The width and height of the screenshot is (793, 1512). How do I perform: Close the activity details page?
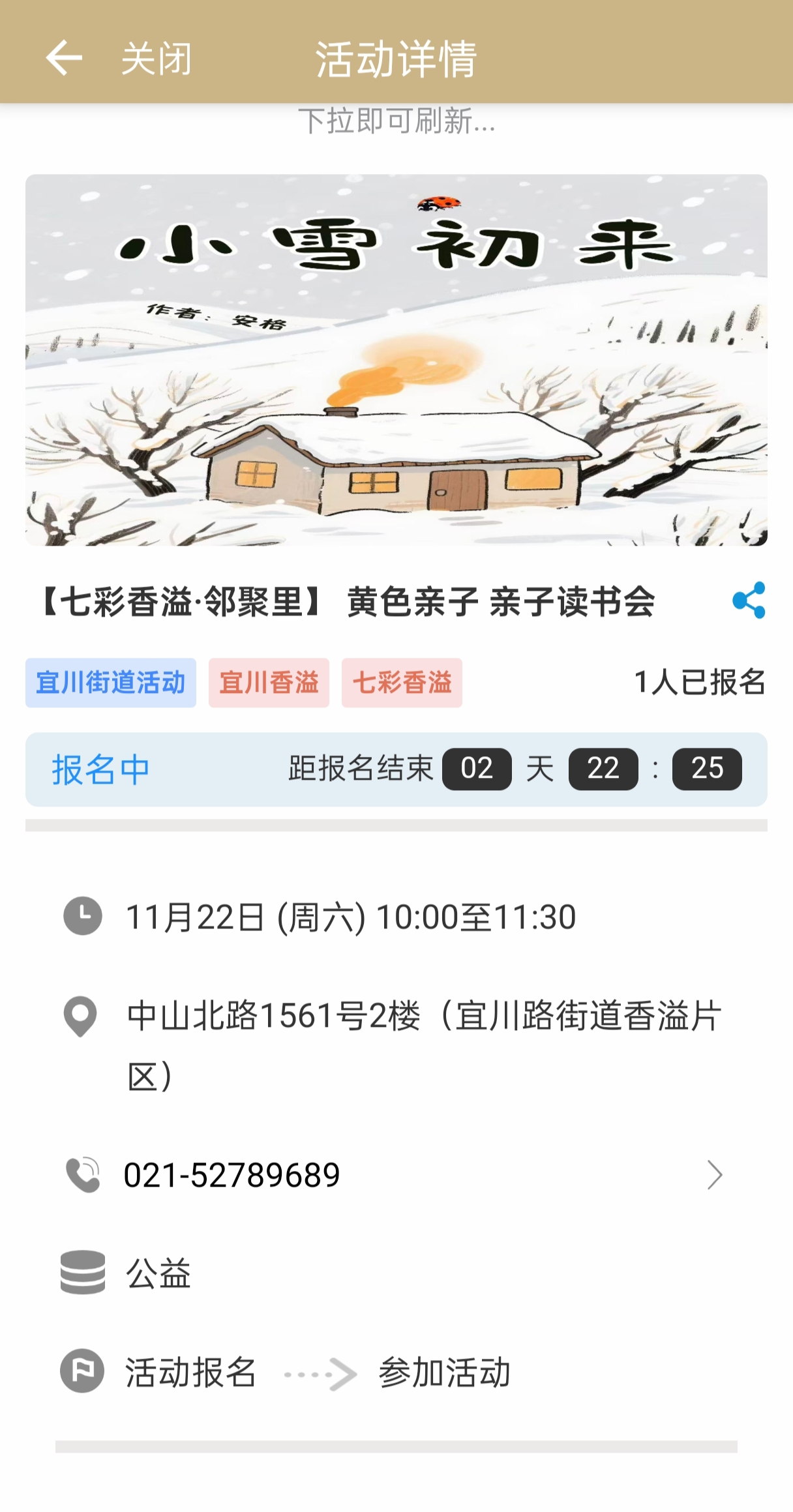tap(157, 59)
